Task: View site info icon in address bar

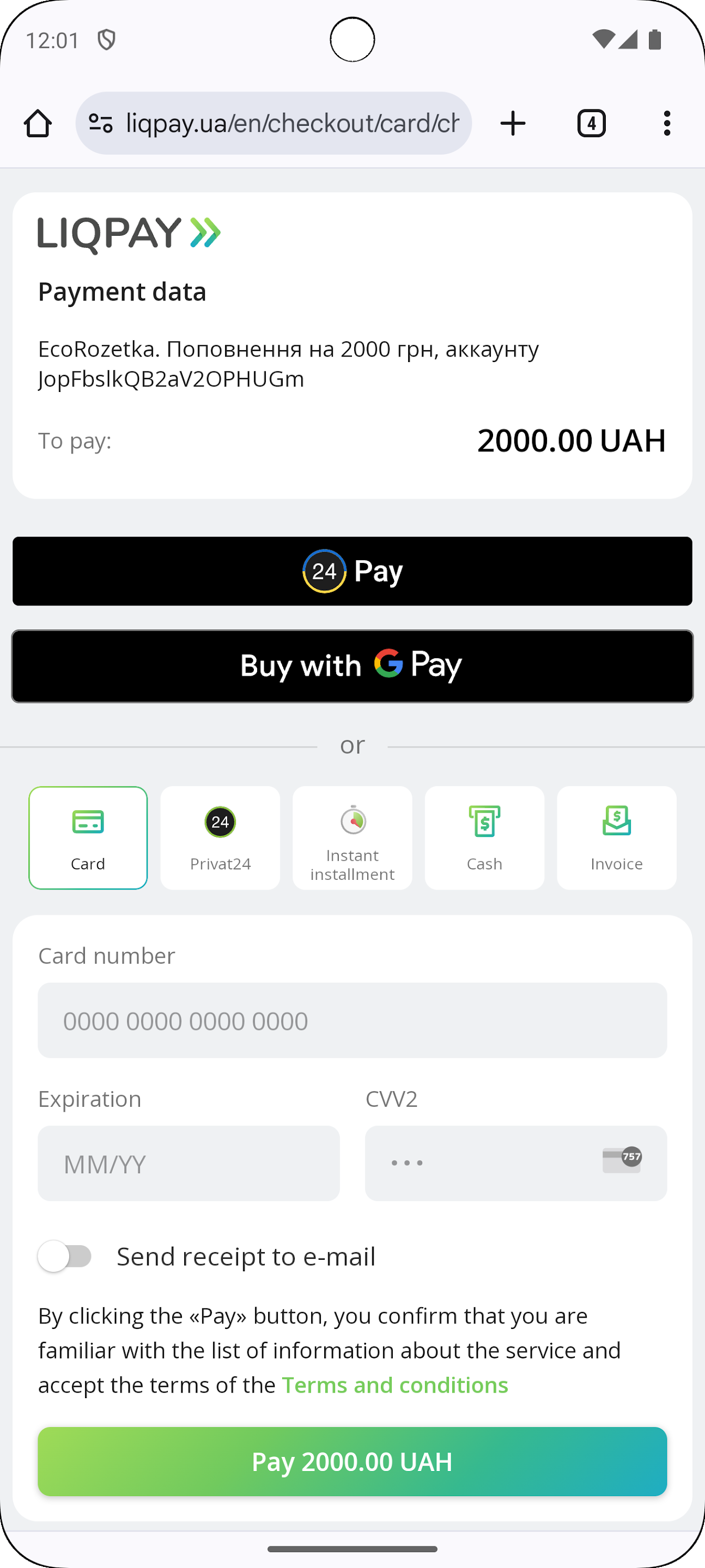Action: 101,124
